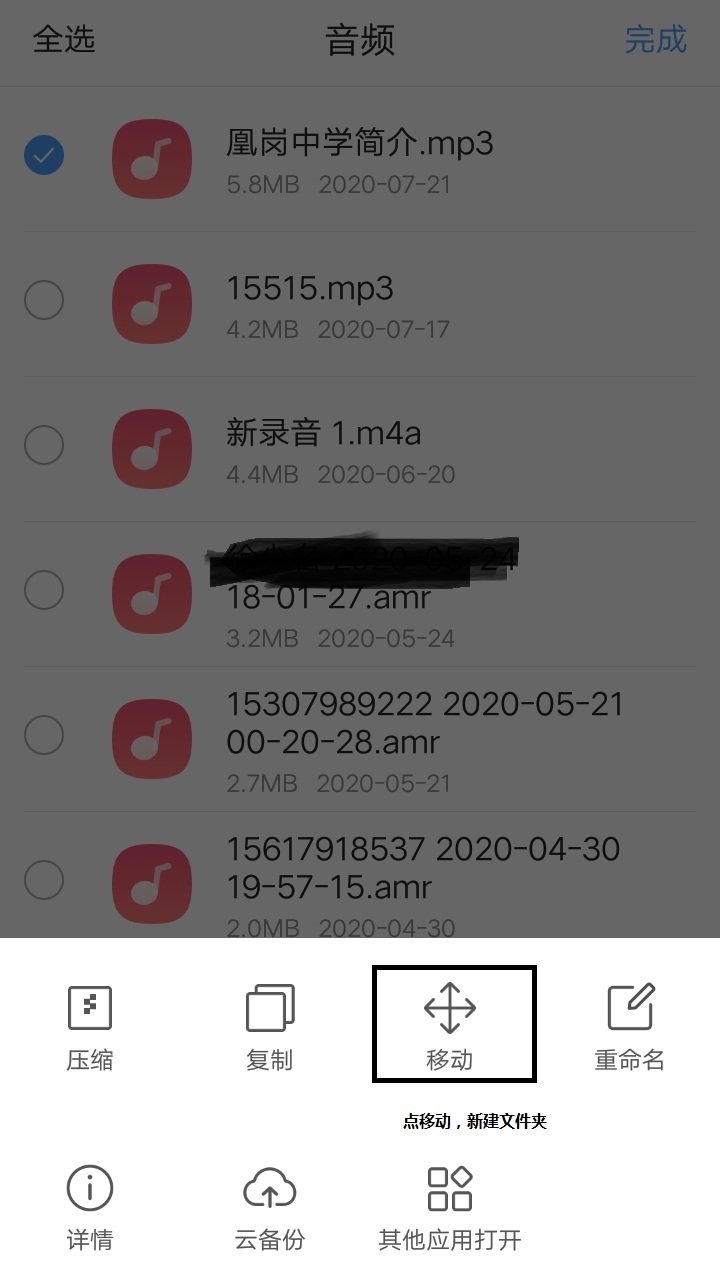Screen dimensions: 720x1288
Task: Select the 15307989222 recording checkbox
Action: tap(44, 735)
